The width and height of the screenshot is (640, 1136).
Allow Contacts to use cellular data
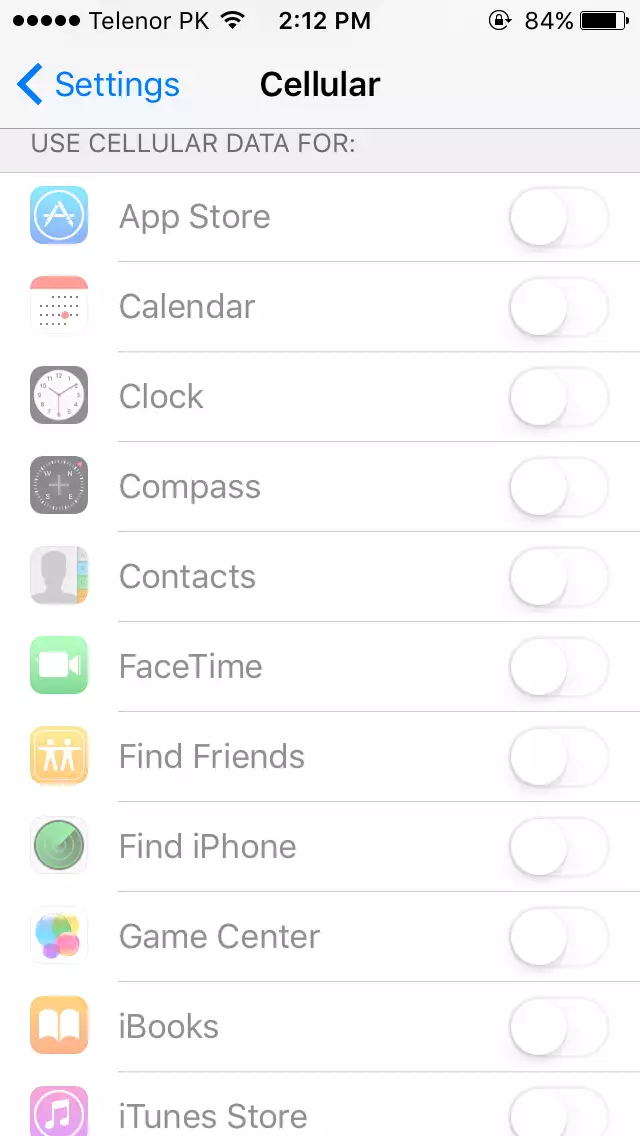pyautogui.click(x=558, y=577)
